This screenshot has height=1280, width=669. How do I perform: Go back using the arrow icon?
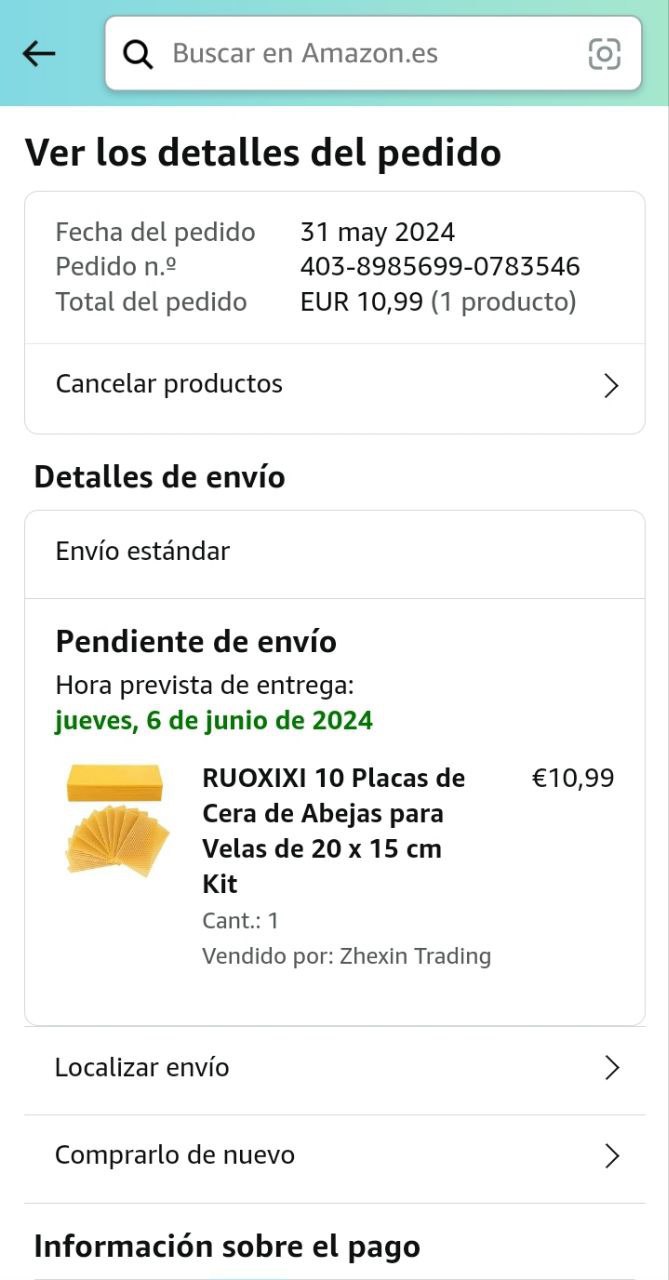click(39, 53)
